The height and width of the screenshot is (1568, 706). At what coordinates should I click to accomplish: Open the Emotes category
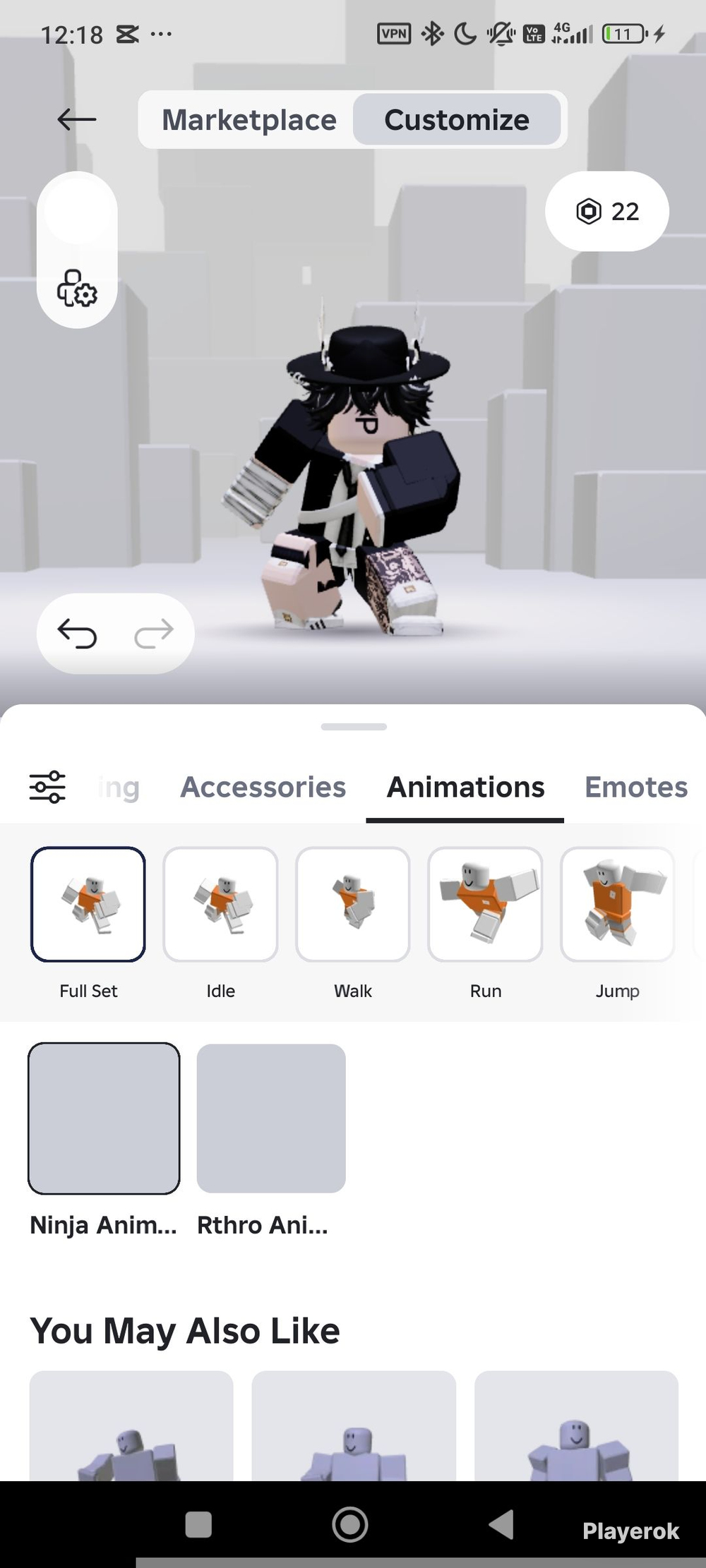click(635, 787)
